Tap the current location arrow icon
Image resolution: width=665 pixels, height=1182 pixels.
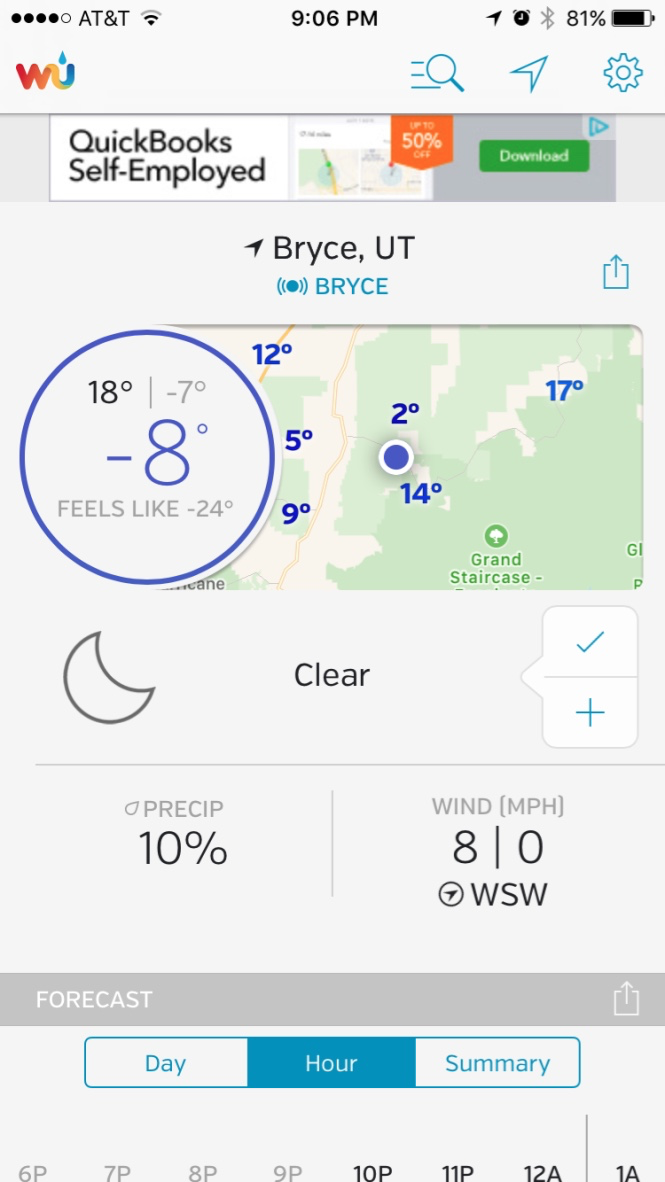(x=529, y=74)
